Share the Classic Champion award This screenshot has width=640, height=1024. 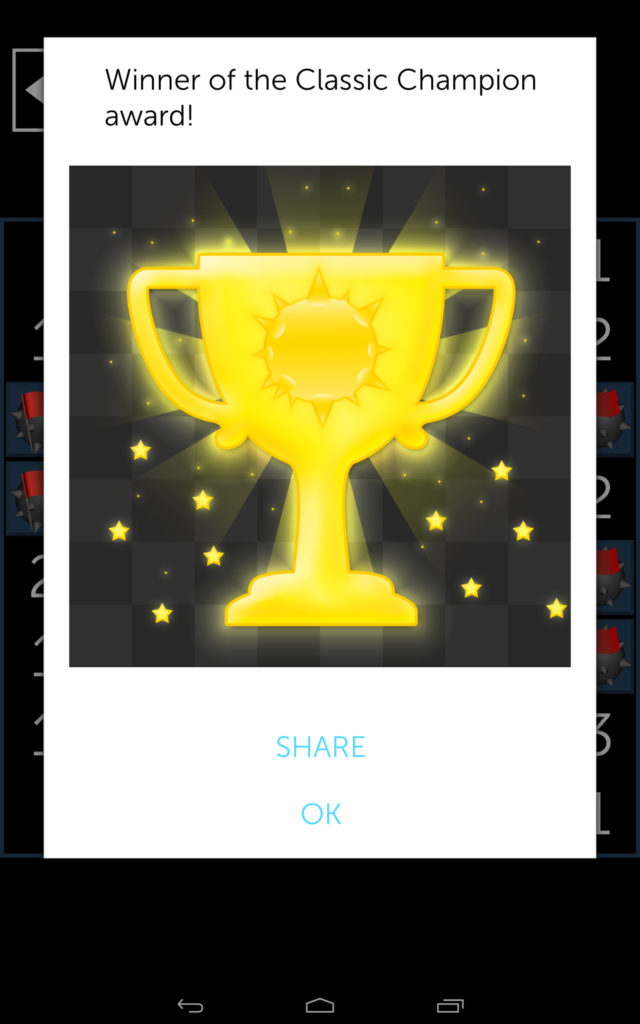[320, 747]
